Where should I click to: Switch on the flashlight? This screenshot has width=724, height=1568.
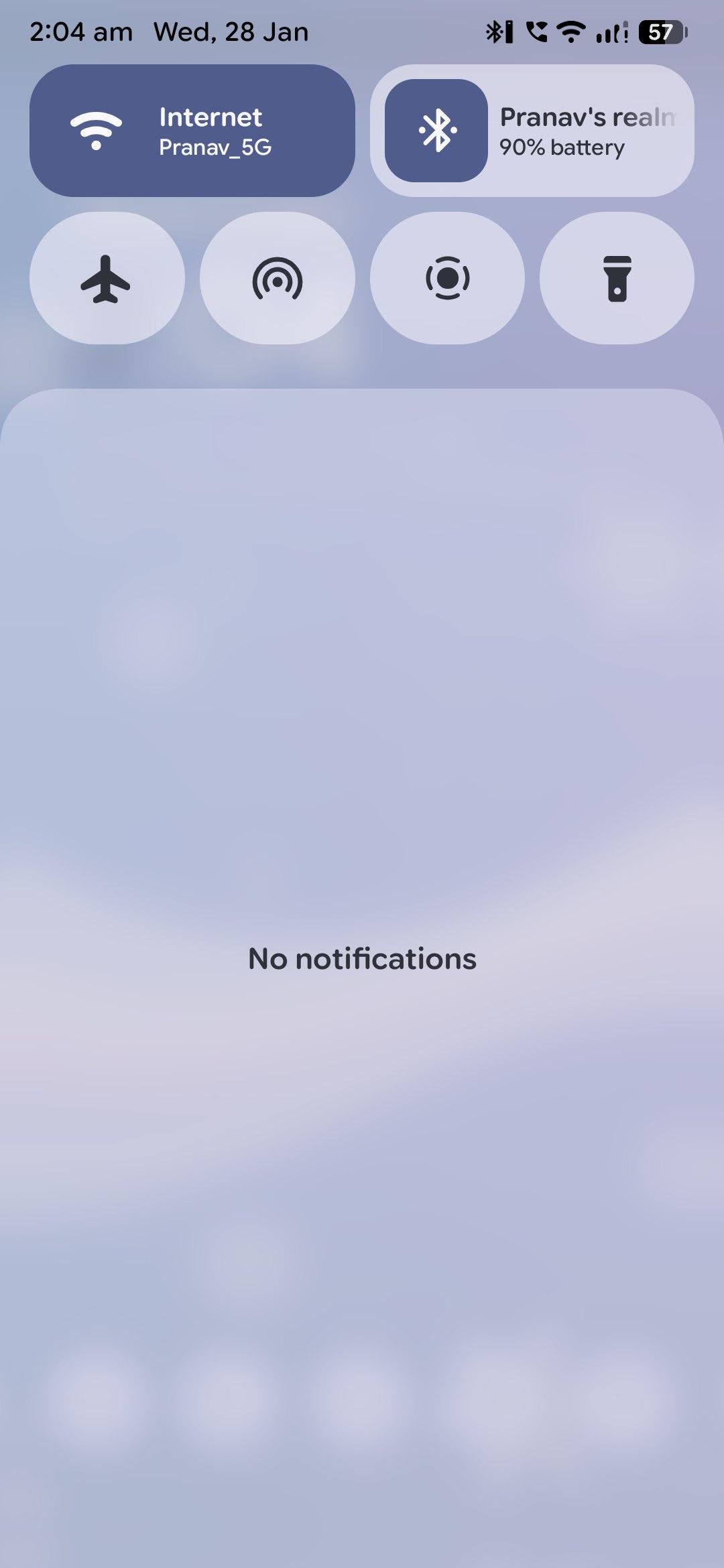(x=617, y=278)
